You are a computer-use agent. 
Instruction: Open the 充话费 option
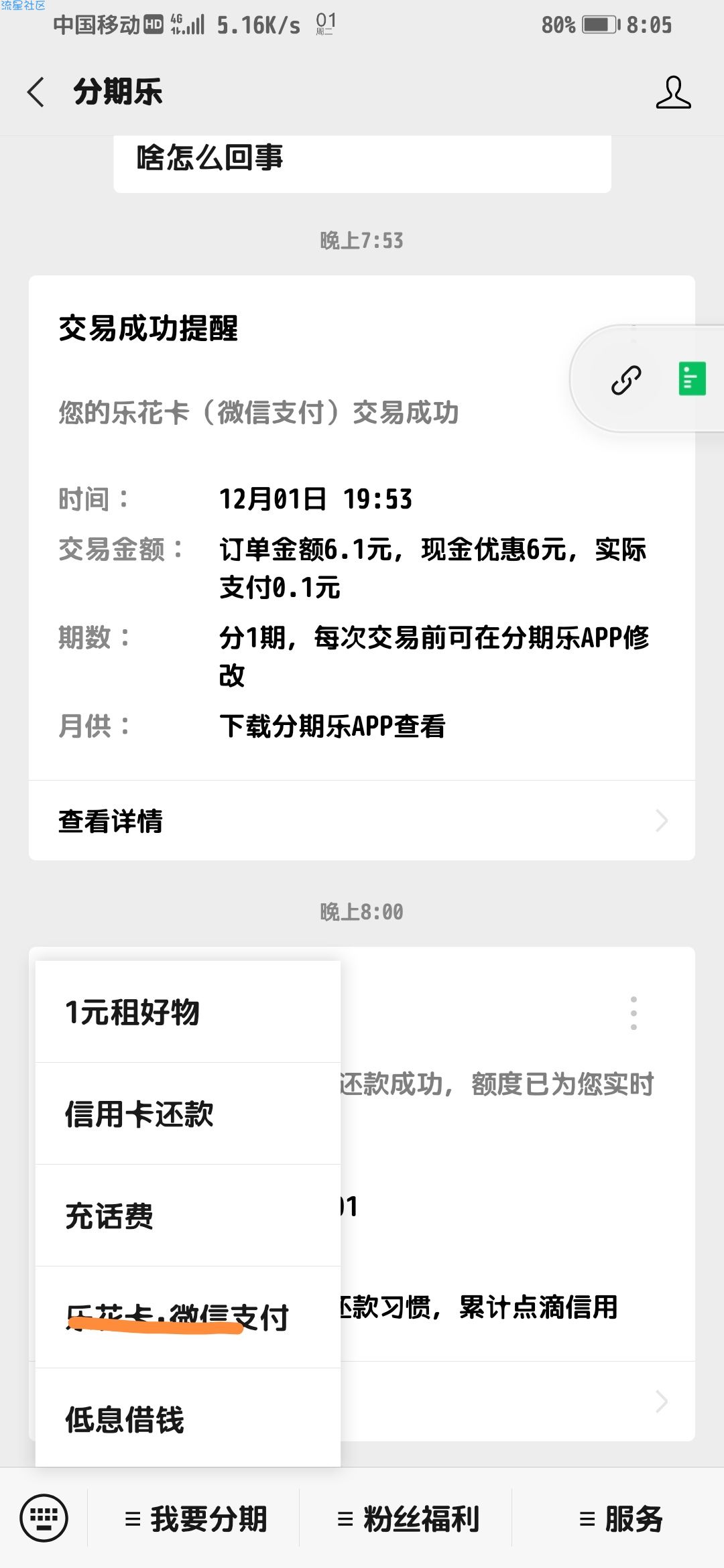click(188, 1216)
